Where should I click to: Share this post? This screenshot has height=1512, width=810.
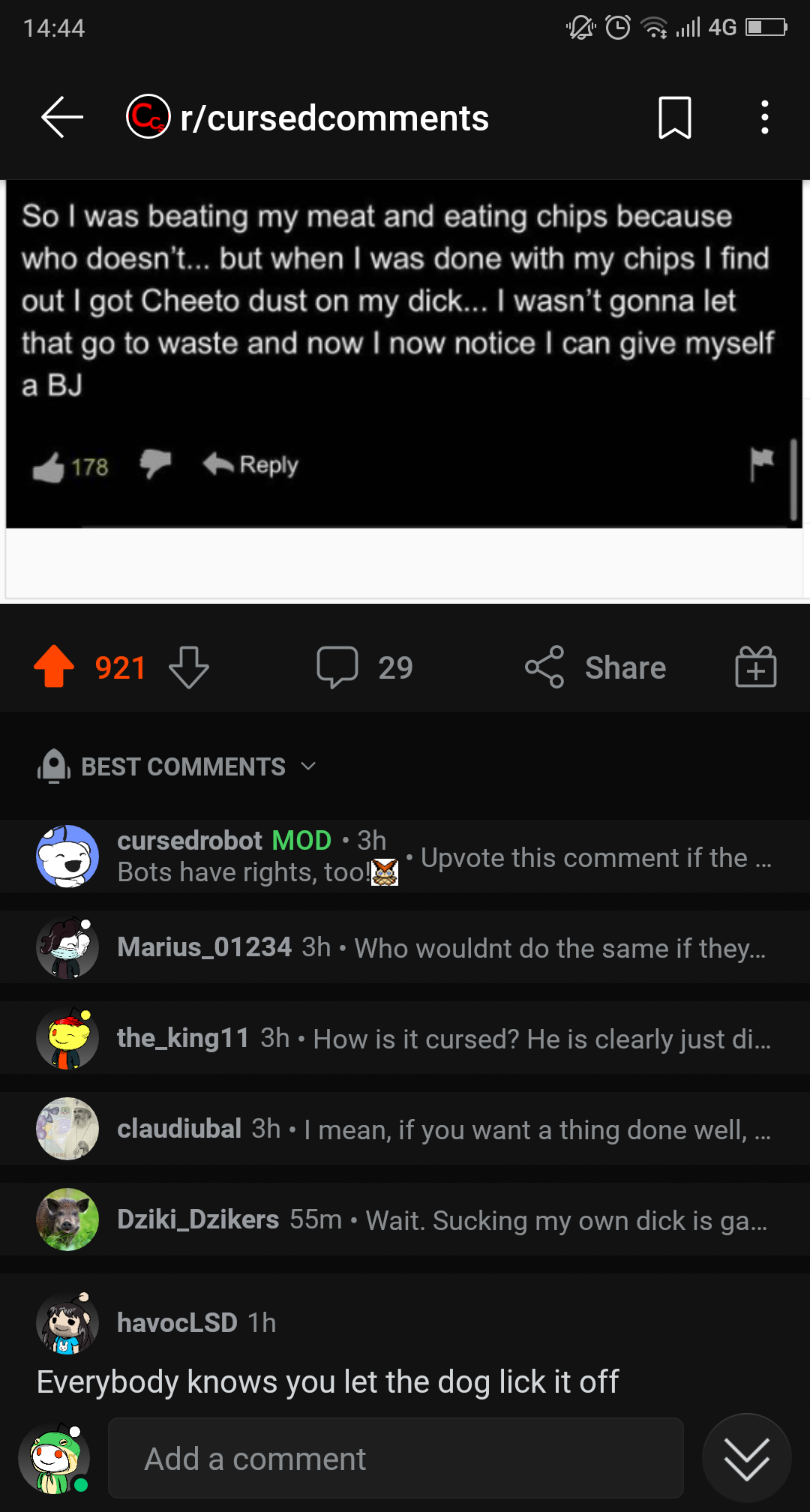(596, 667)
